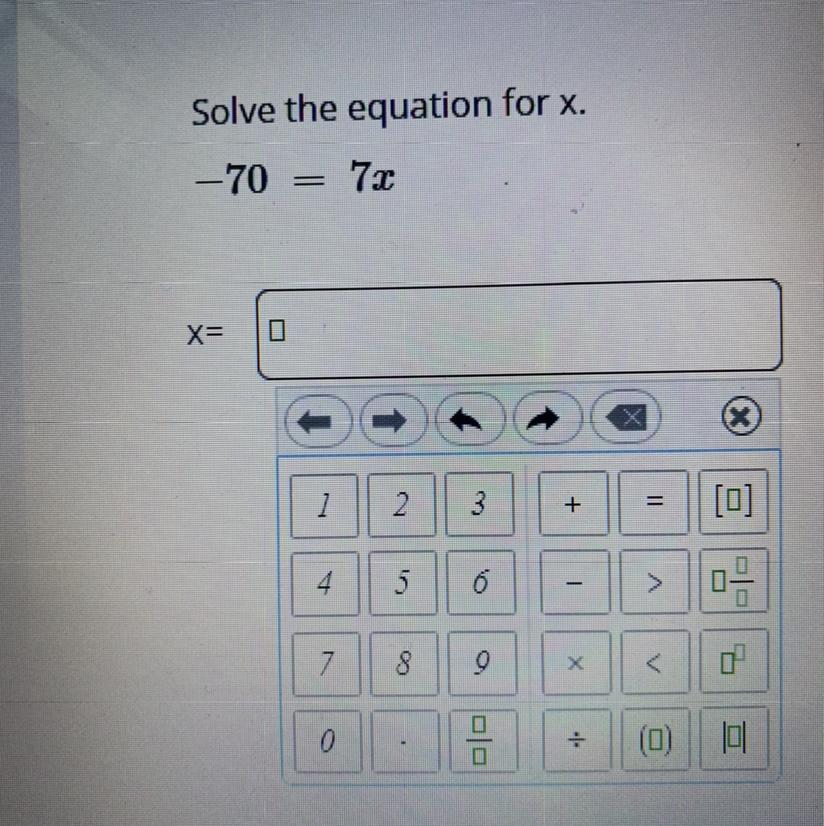
Task: Insert parentheses template
Action: tap(656, 739)
